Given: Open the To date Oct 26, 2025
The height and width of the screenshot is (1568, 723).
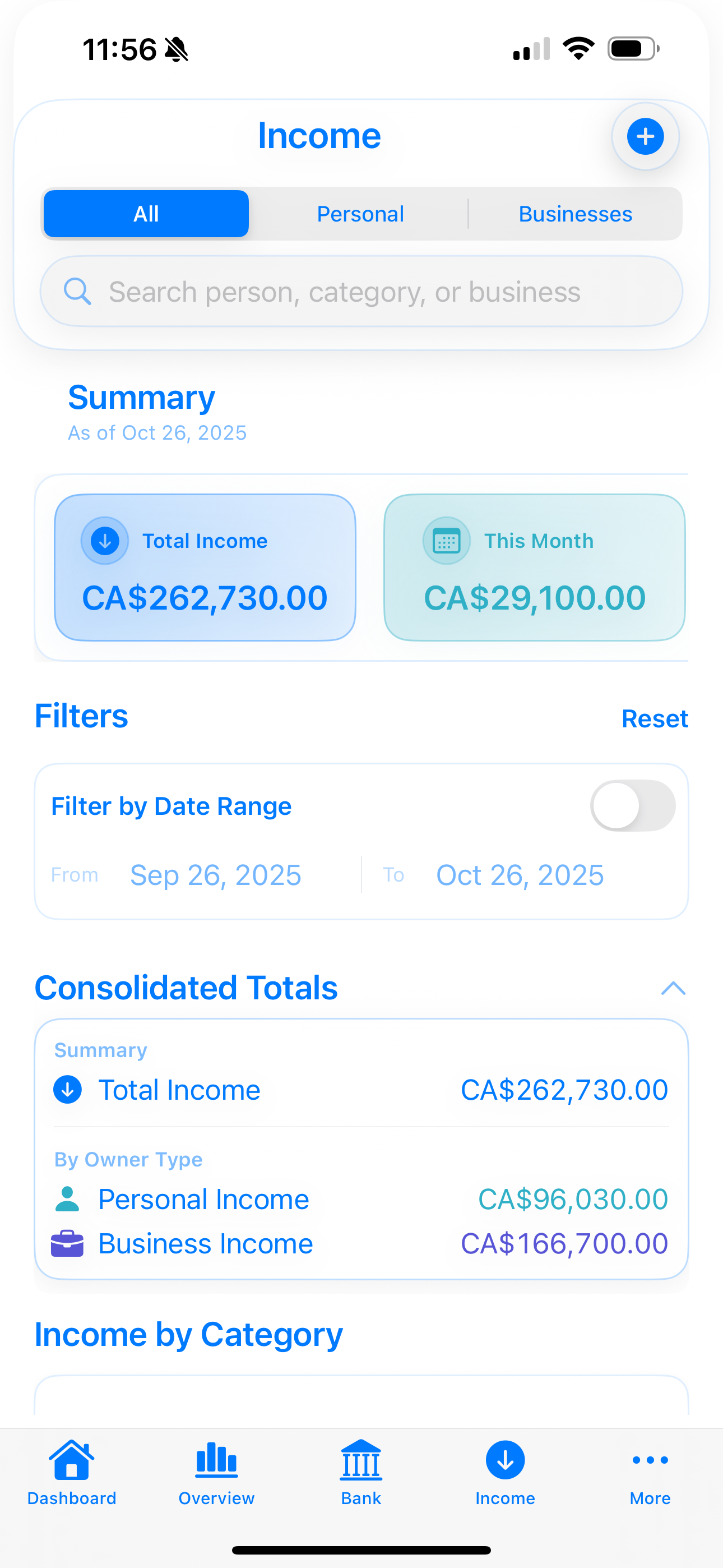Looking at the screenshot, I should click(519, 875).
